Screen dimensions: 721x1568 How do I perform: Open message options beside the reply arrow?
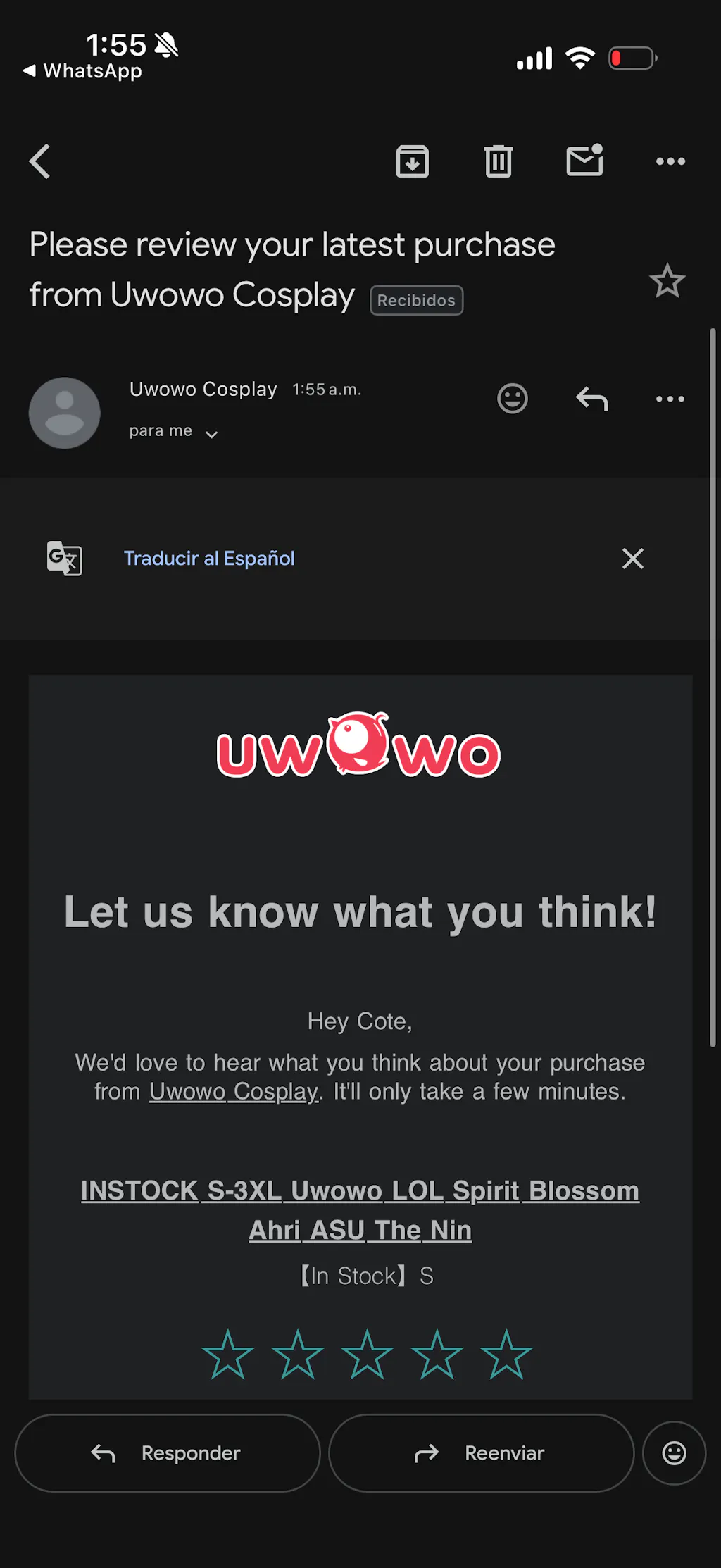670,399
